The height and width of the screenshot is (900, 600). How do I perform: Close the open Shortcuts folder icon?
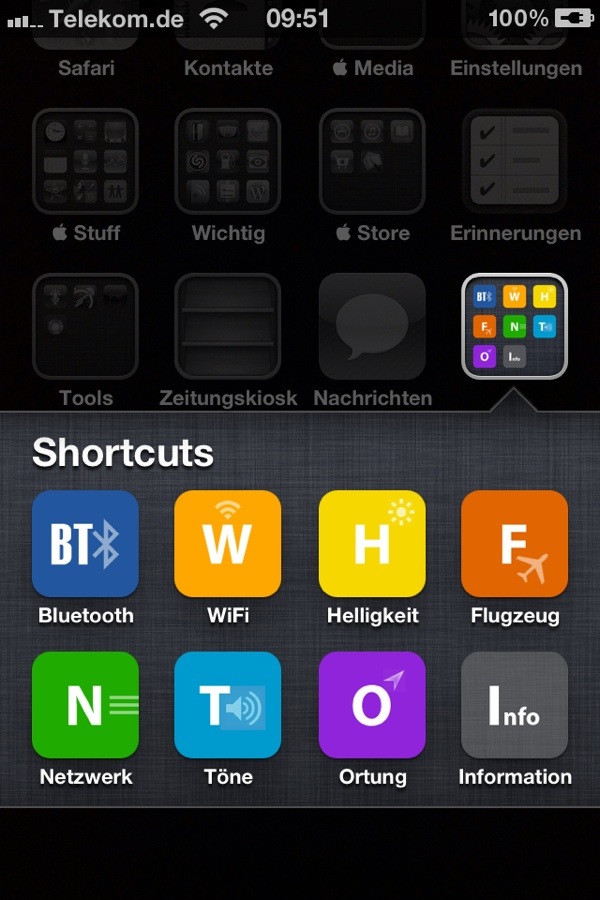(514, 326)
